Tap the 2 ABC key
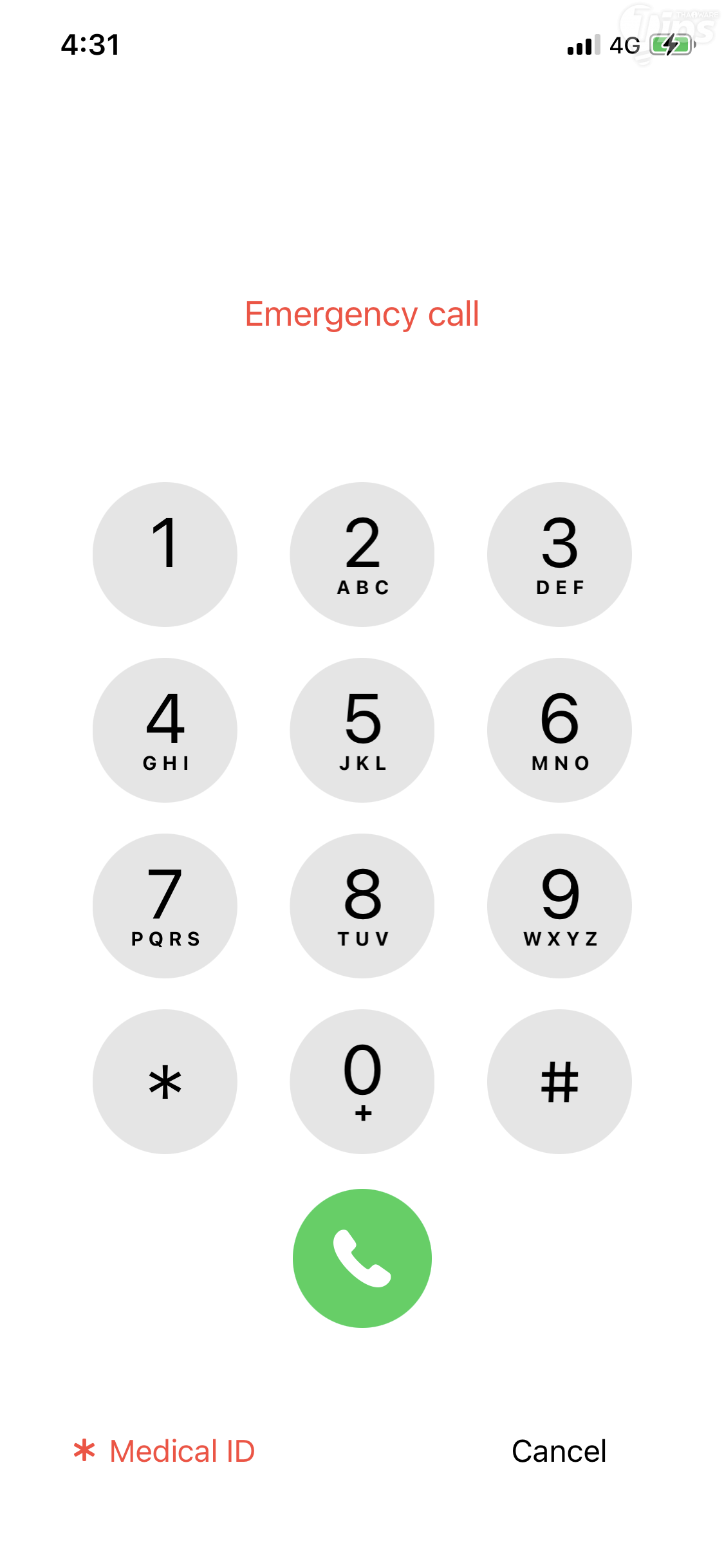 tap(362, 554)
